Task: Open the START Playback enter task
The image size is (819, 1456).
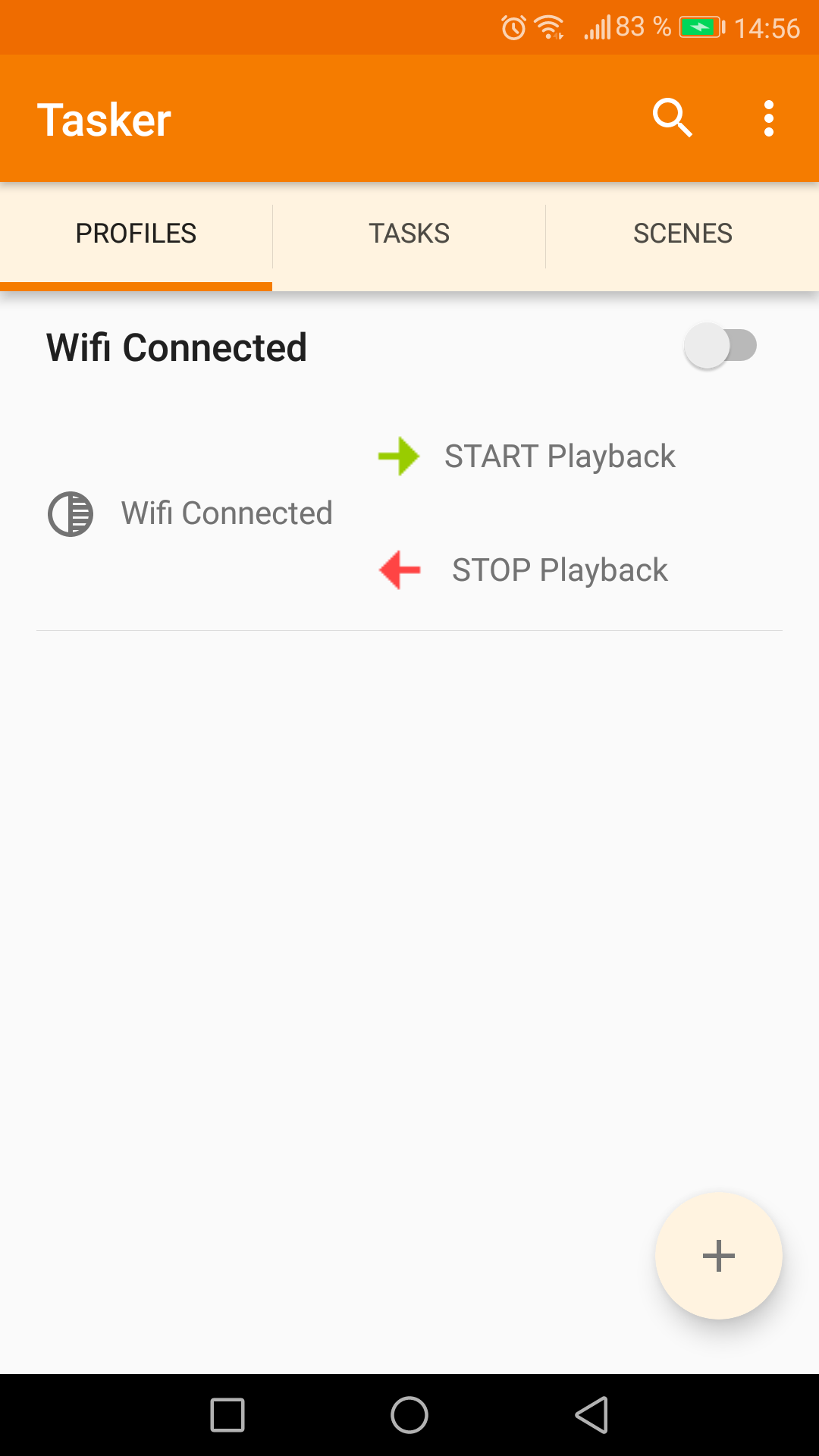Action: click(559, 457)
